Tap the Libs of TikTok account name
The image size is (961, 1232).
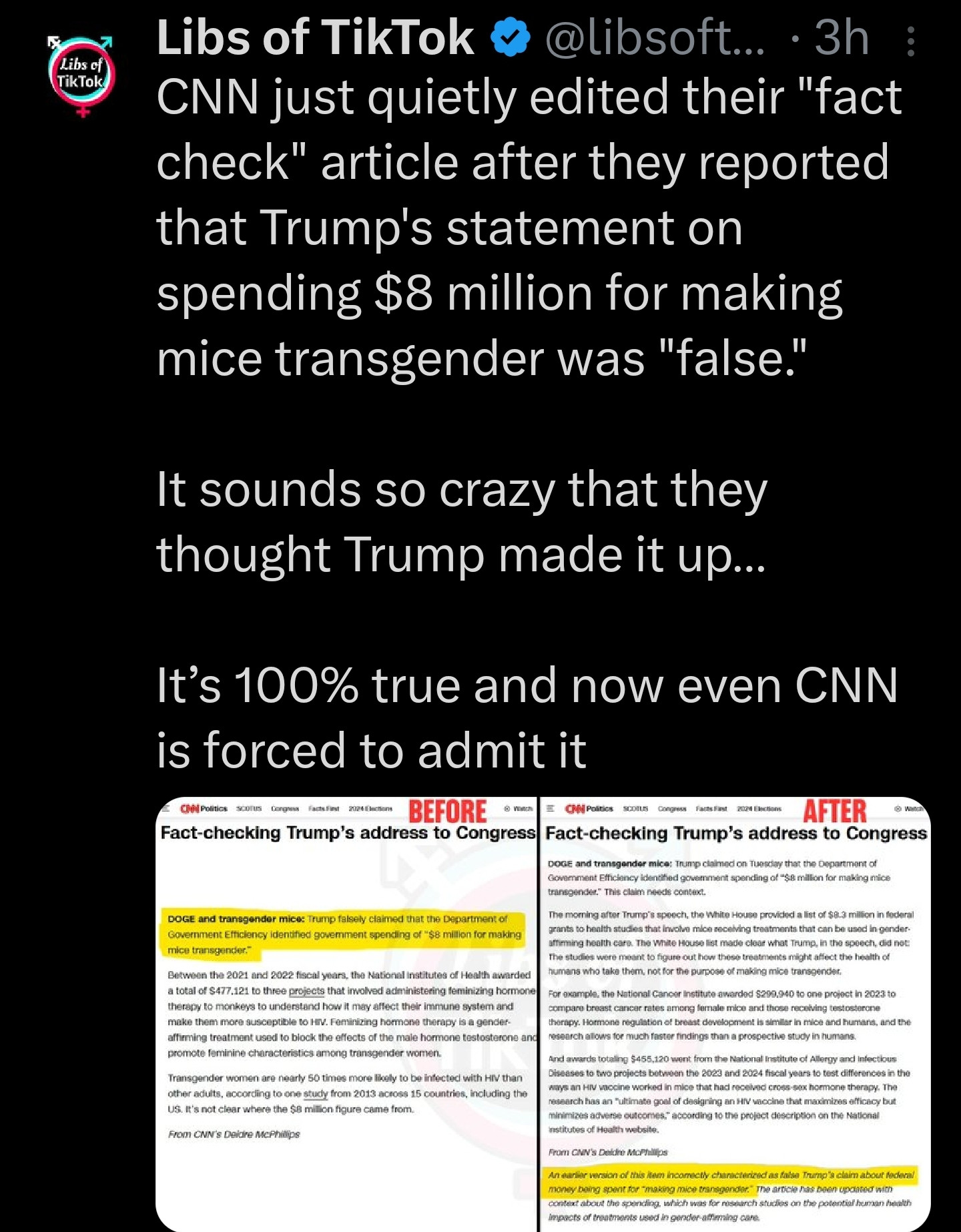click(x=315, y=38)
